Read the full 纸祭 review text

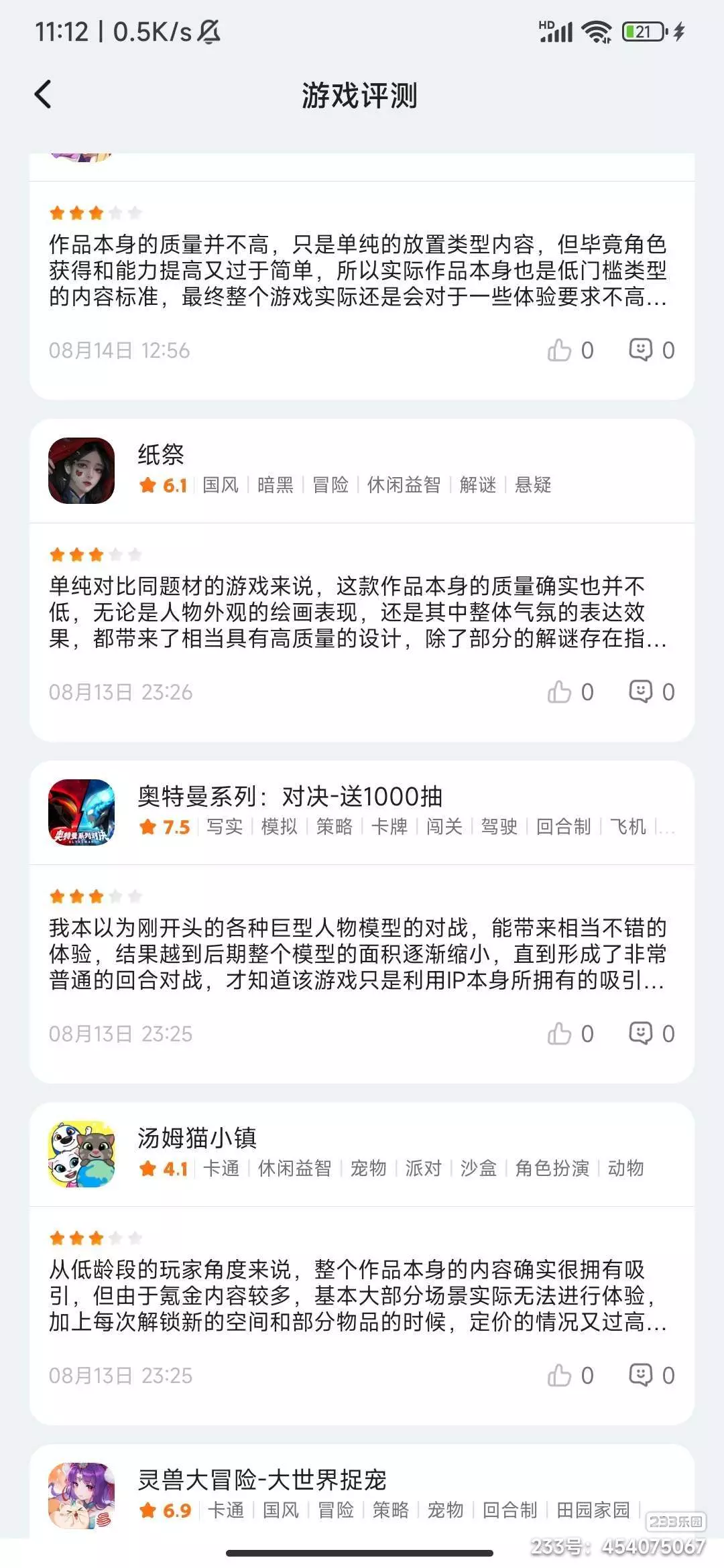pyautogui.click(x=358, y=612)
